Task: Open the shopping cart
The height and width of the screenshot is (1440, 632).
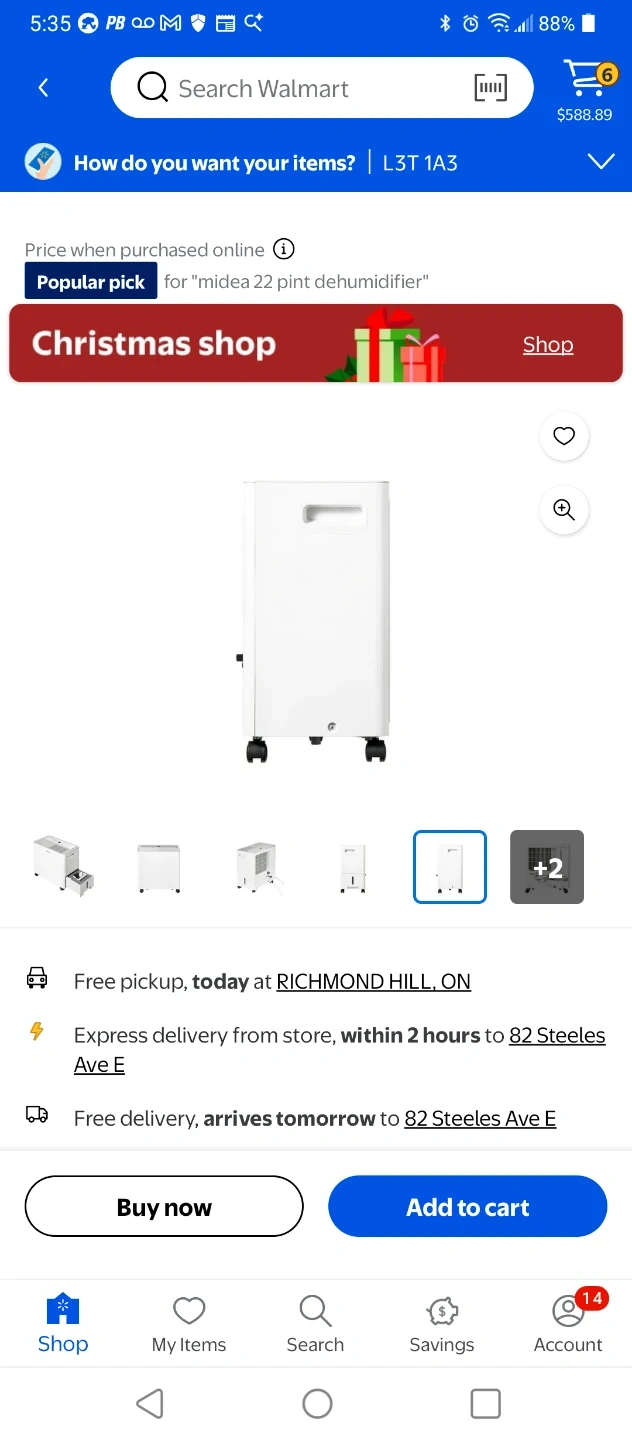Action: [x=586, y=88]
